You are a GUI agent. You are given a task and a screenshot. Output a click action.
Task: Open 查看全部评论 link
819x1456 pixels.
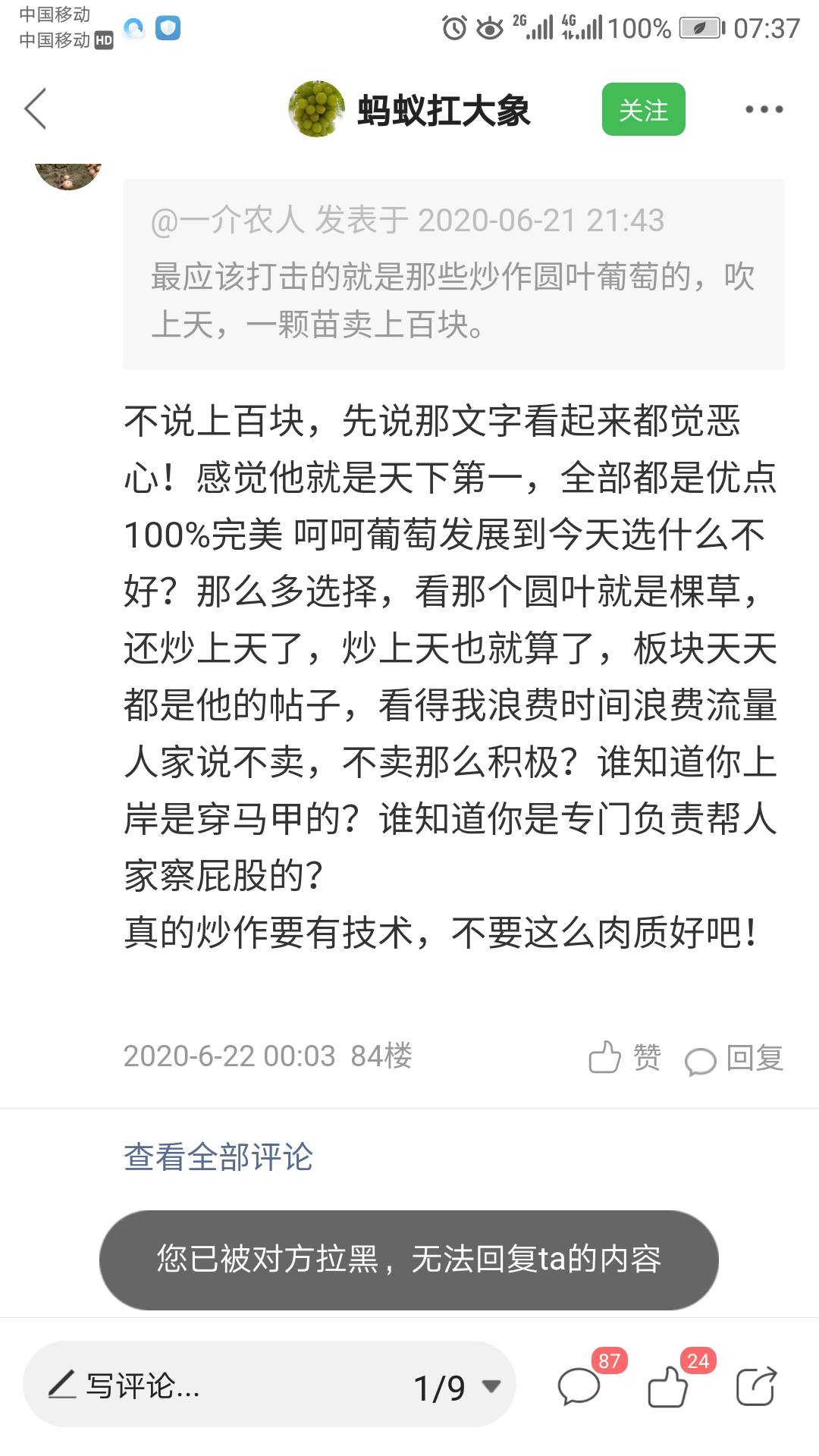[218, 1156]
